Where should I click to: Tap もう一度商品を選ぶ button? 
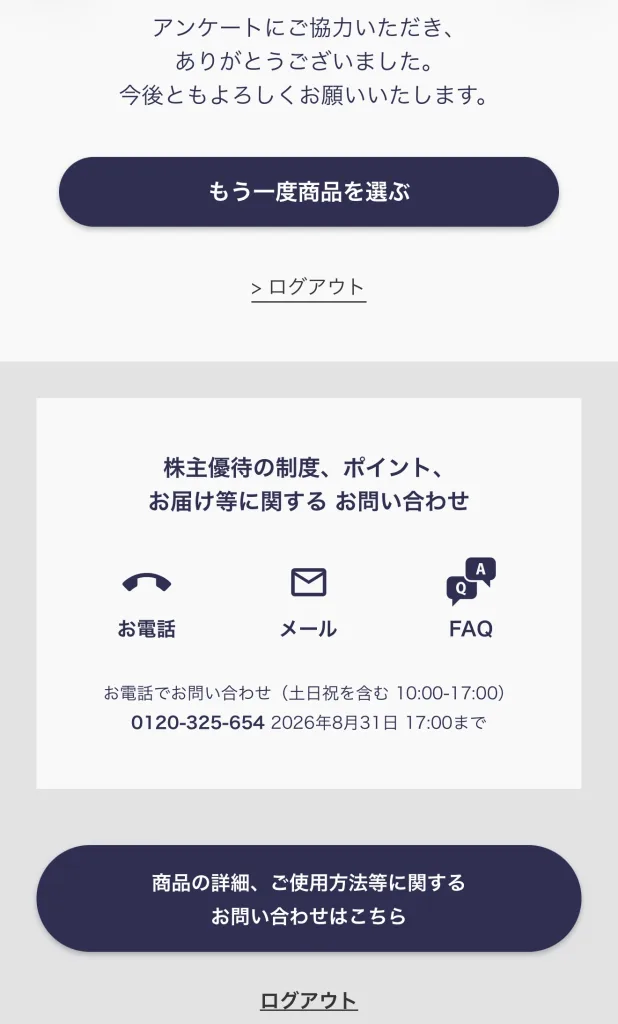pyautogui.click(x=308, y=192)
